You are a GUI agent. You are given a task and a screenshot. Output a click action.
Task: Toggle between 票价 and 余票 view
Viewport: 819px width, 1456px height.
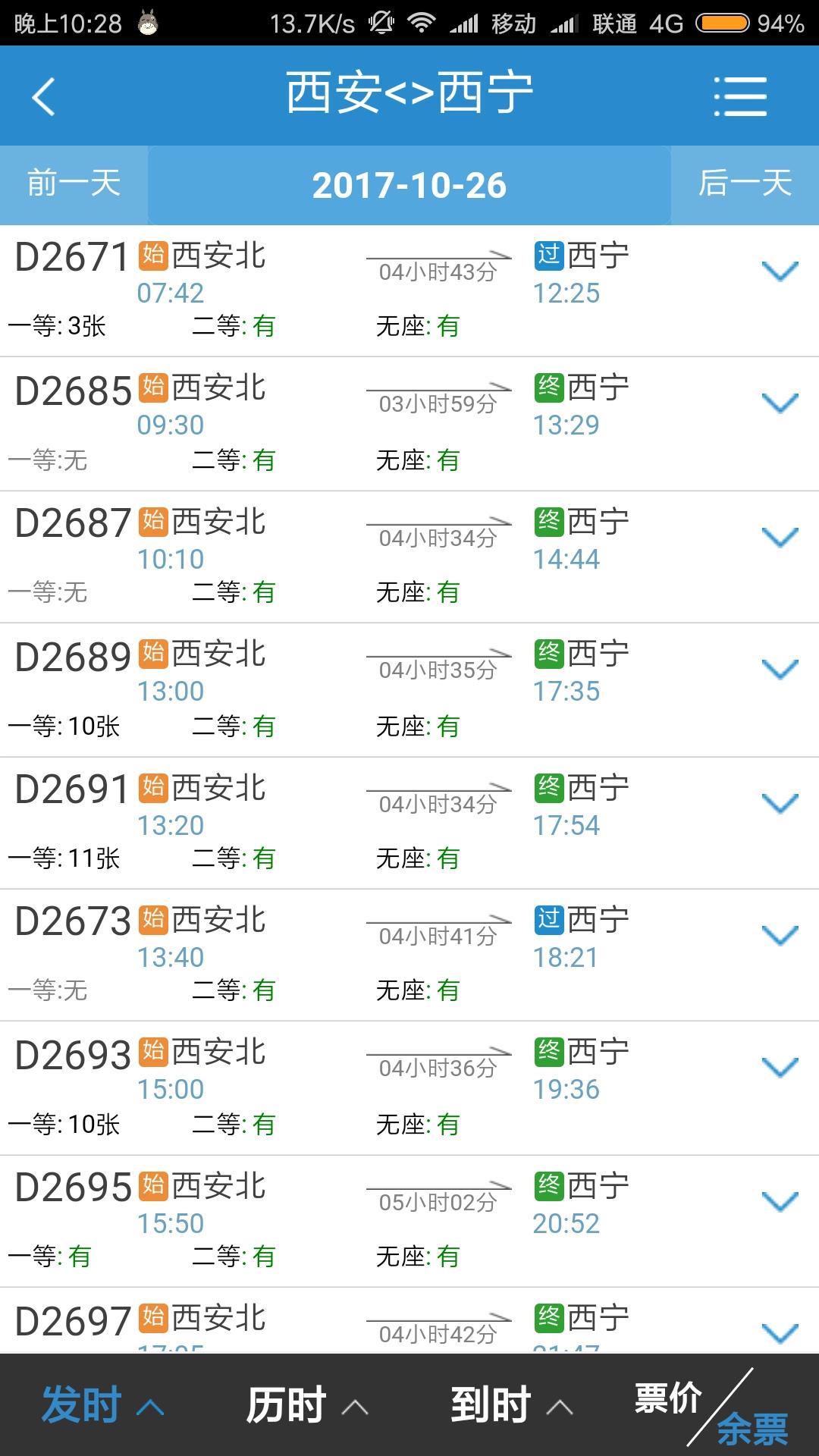pos(711,1407)
